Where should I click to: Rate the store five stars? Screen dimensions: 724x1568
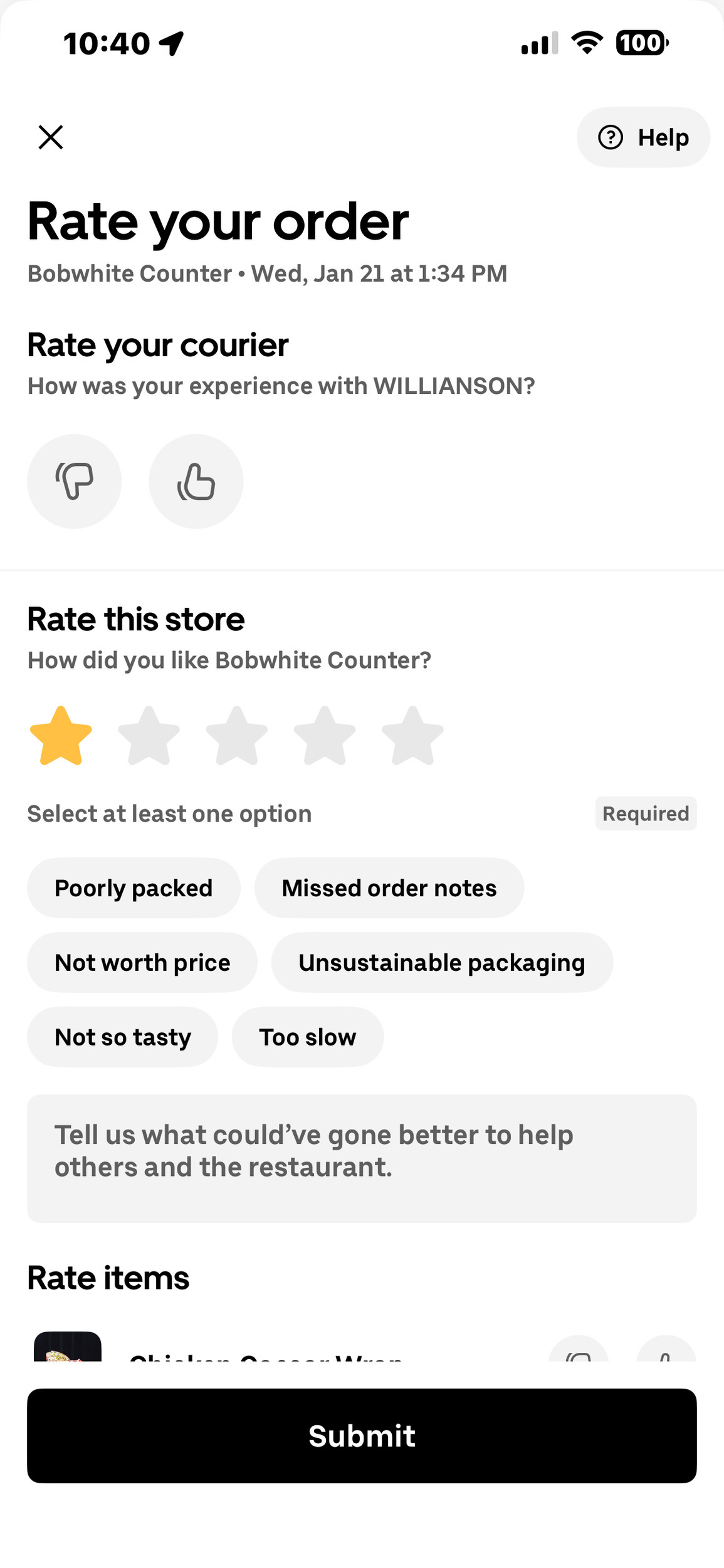[x=412, y=736]
